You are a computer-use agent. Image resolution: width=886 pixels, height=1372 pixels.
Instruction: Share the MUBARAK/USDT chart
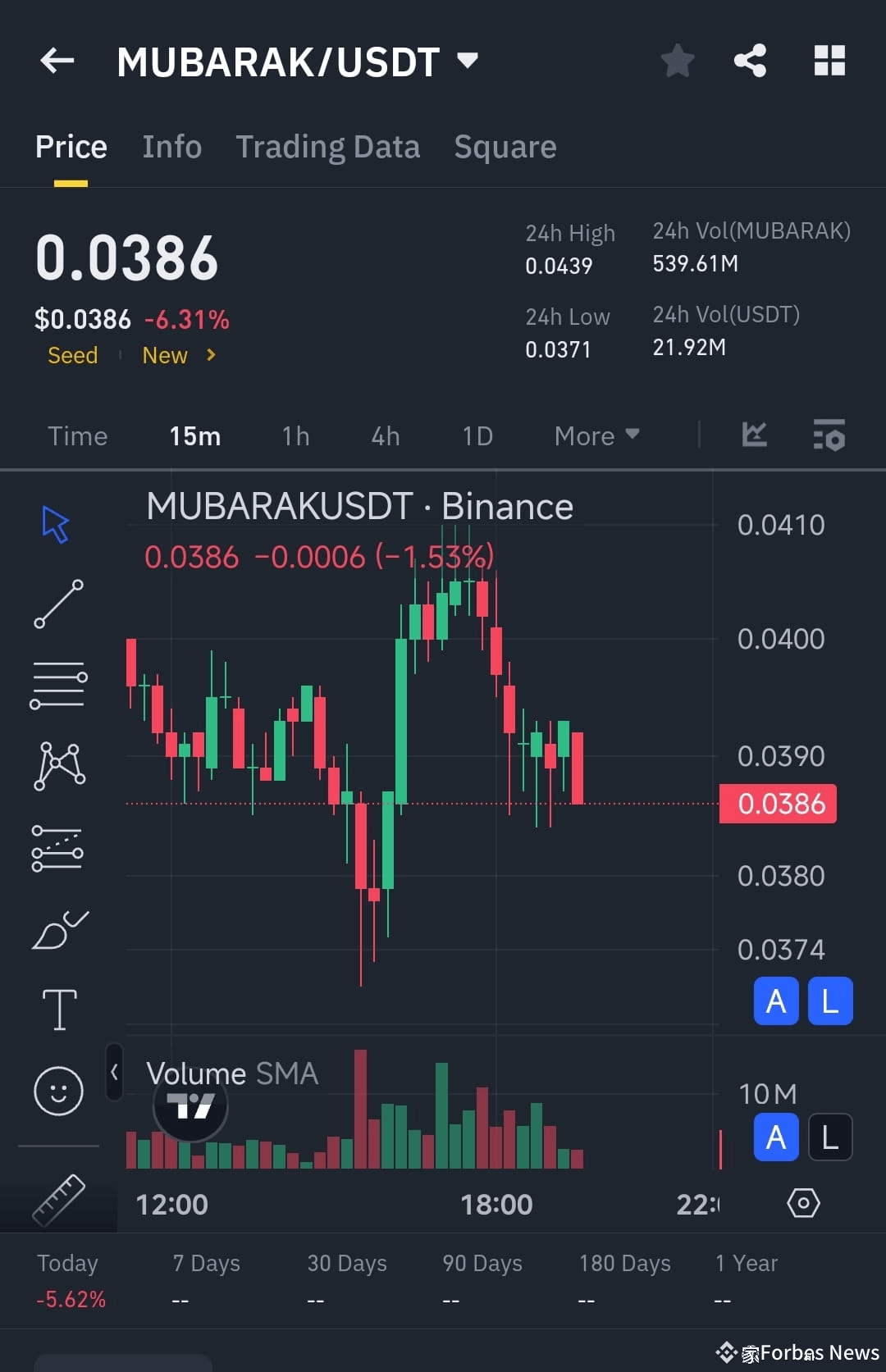(749, 60)
